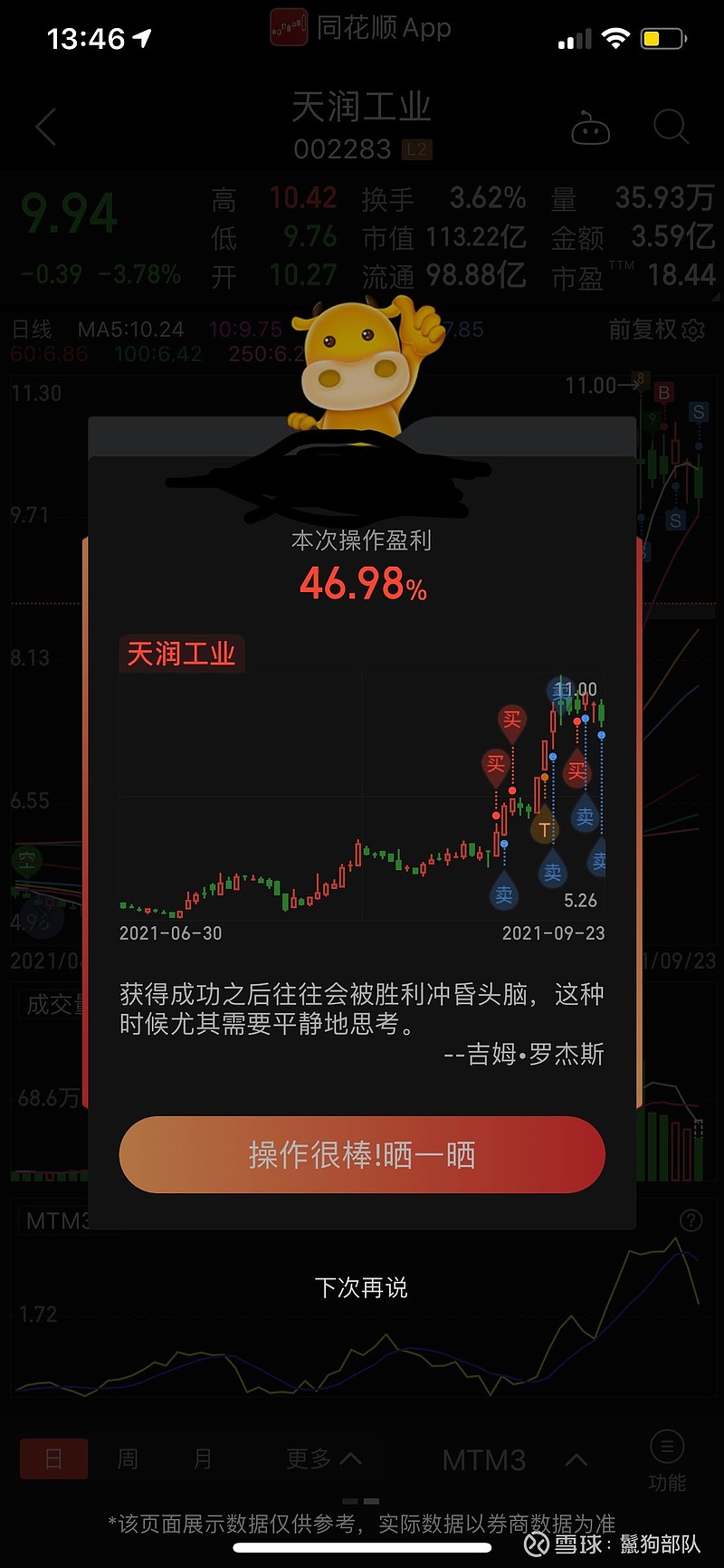This screenshot has height=1568, width=724.
Task: Tap the search magnifier icon
Action: coord(671,127)
